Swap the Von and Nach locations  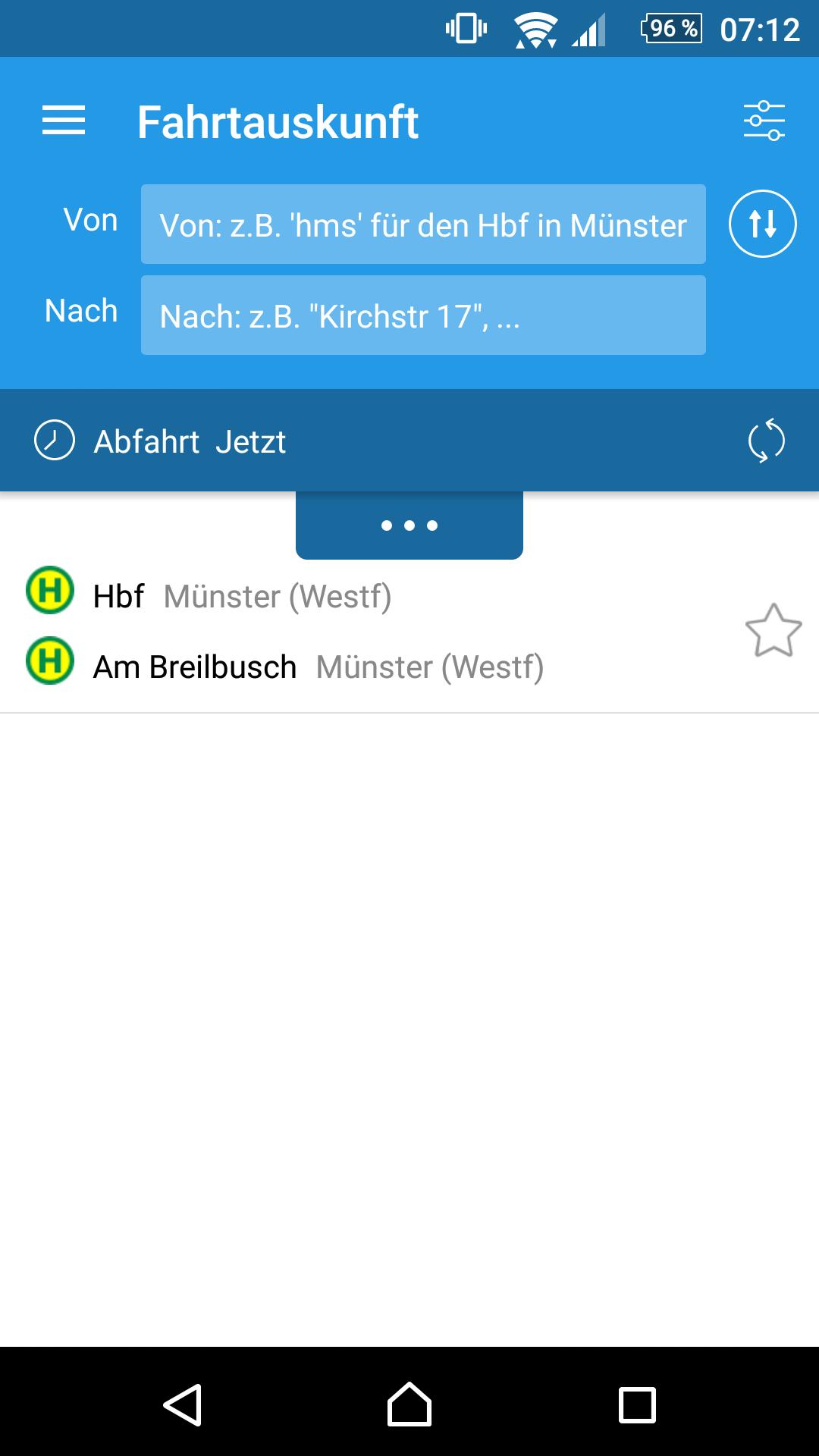click(x=762, y=224)
